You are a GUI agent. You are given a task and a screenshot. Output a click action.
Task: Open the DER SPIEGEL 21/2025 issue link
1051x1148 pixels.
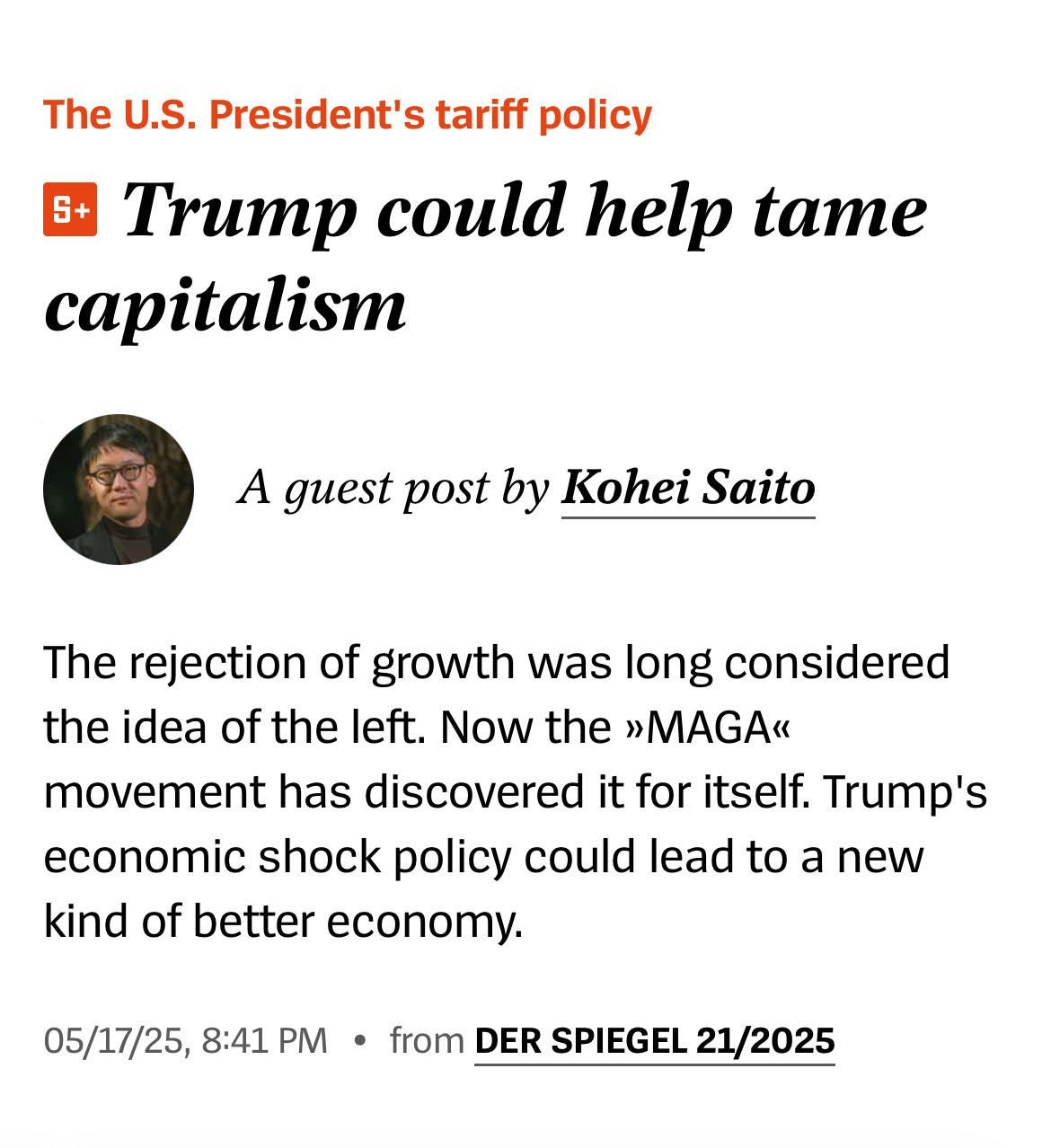[654, 1040]
